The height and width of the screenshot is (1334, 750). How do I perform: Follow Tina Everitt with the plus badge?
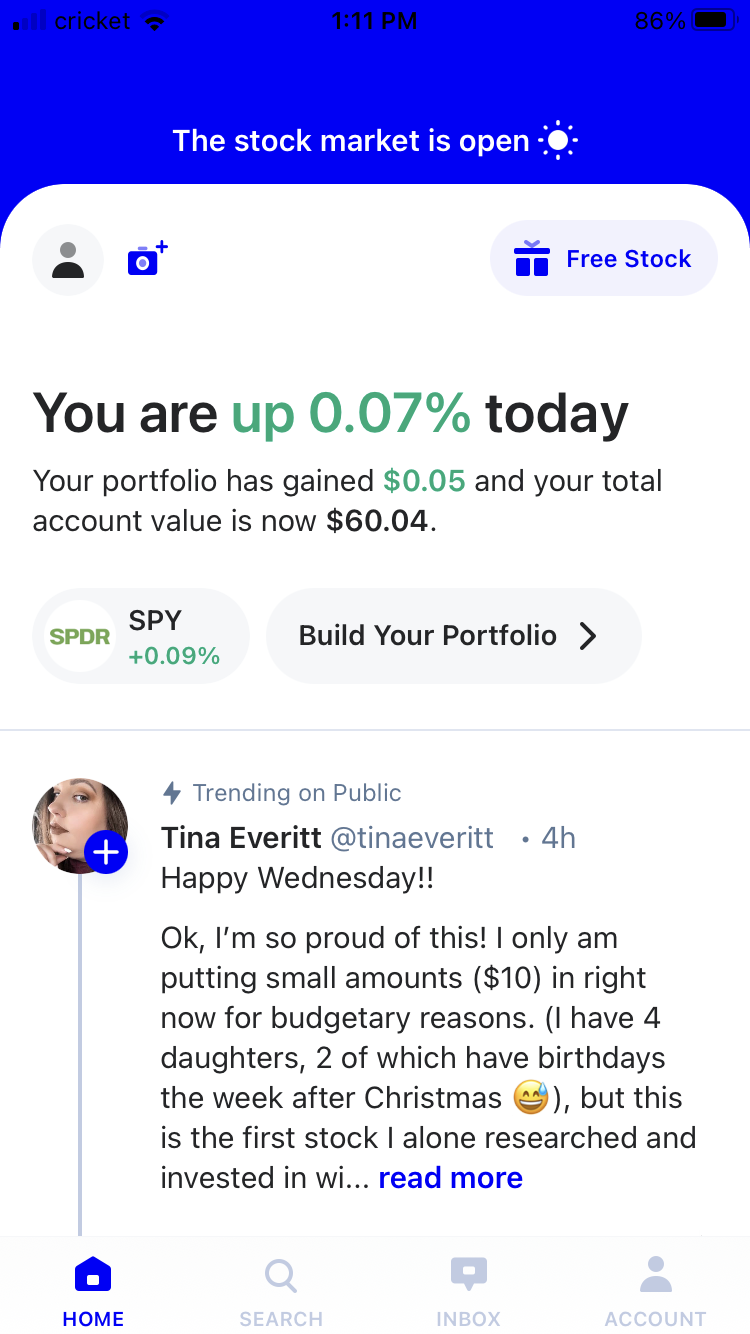[x=106, y=853]
